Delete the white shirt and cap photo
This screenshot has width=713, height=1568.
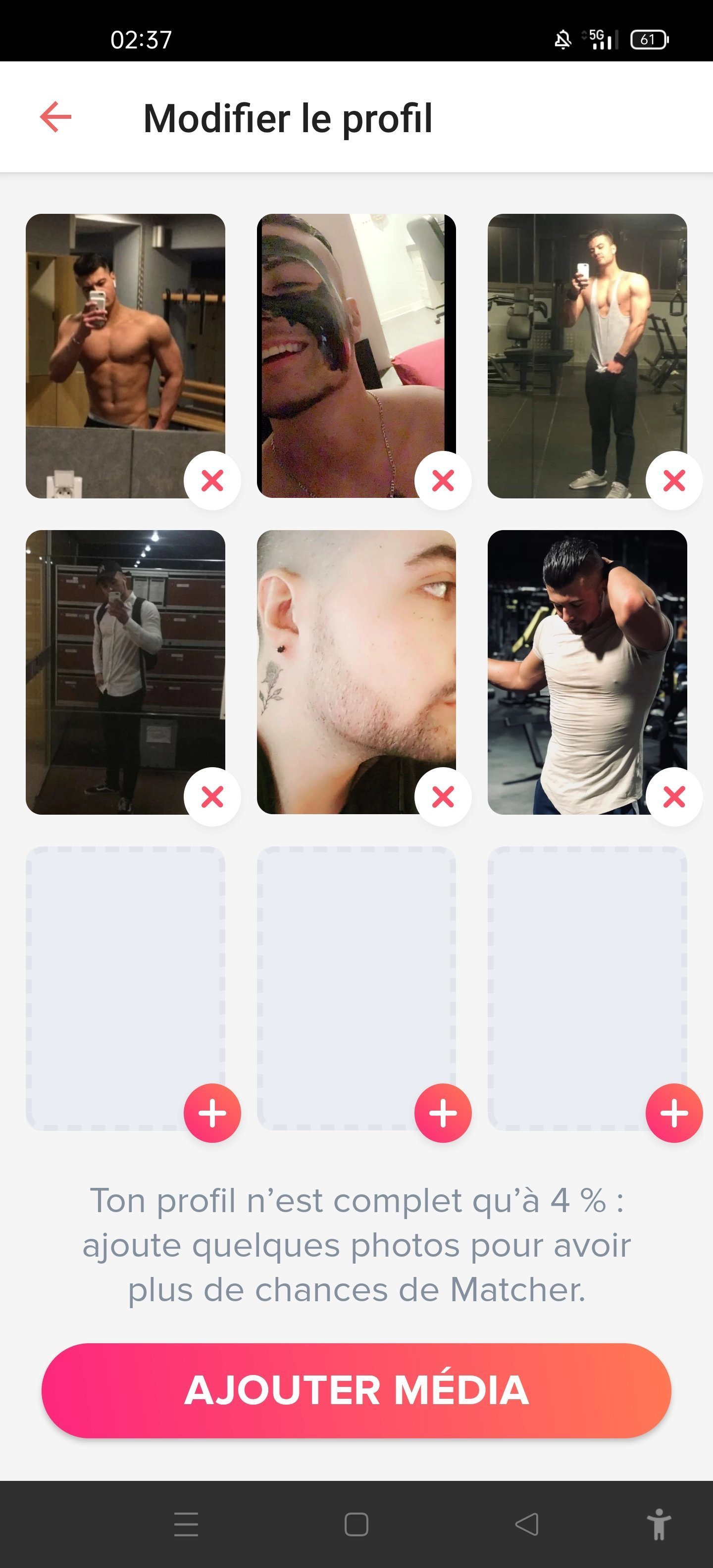(x=212, y=796)
